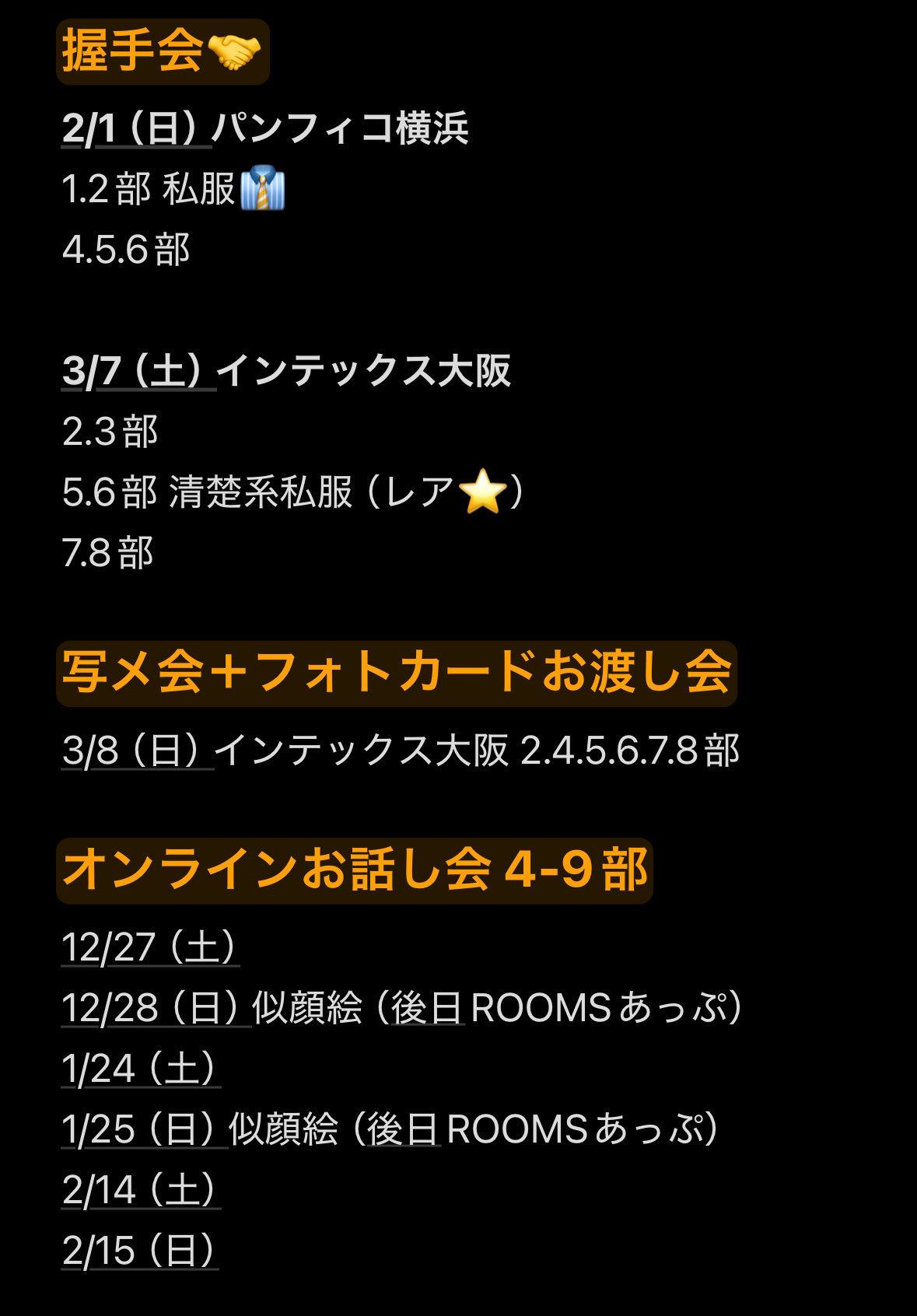Open the 後日 link on the 12/28 line
This screenshot has height=1316, width=917.
click(x=427, y=1009)
